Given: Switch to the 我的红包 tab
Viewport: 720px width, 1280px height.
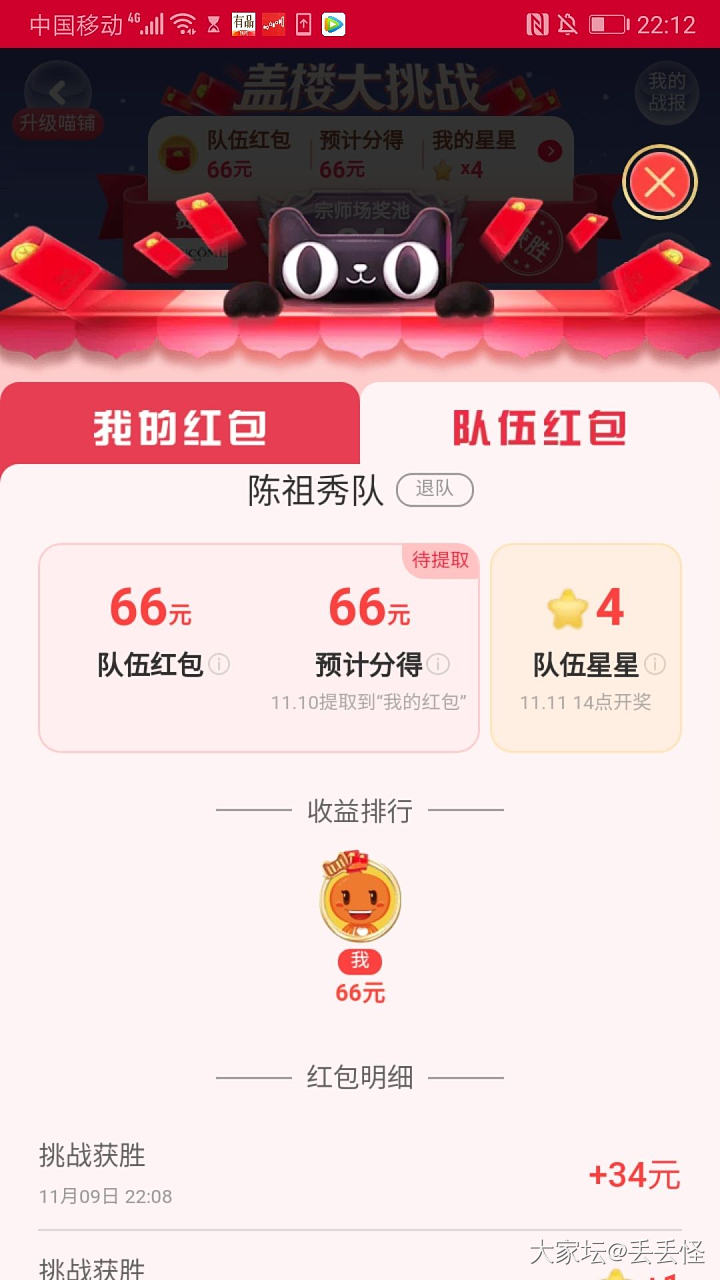Looking at the screenshot, I should (x=180, y=427).
